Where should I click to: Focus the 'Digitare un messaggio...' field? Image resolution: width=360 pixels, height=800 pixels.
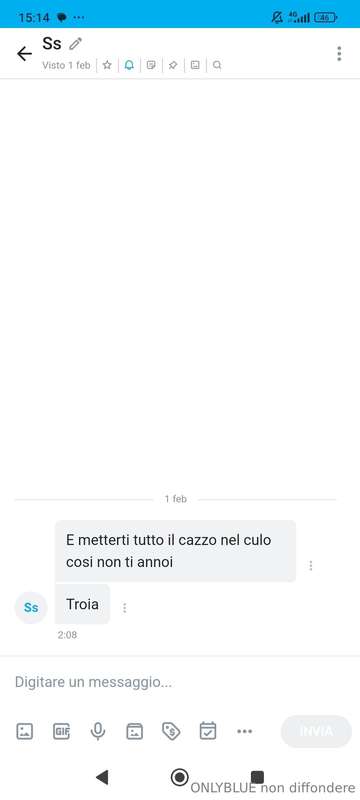click(180, 682)
